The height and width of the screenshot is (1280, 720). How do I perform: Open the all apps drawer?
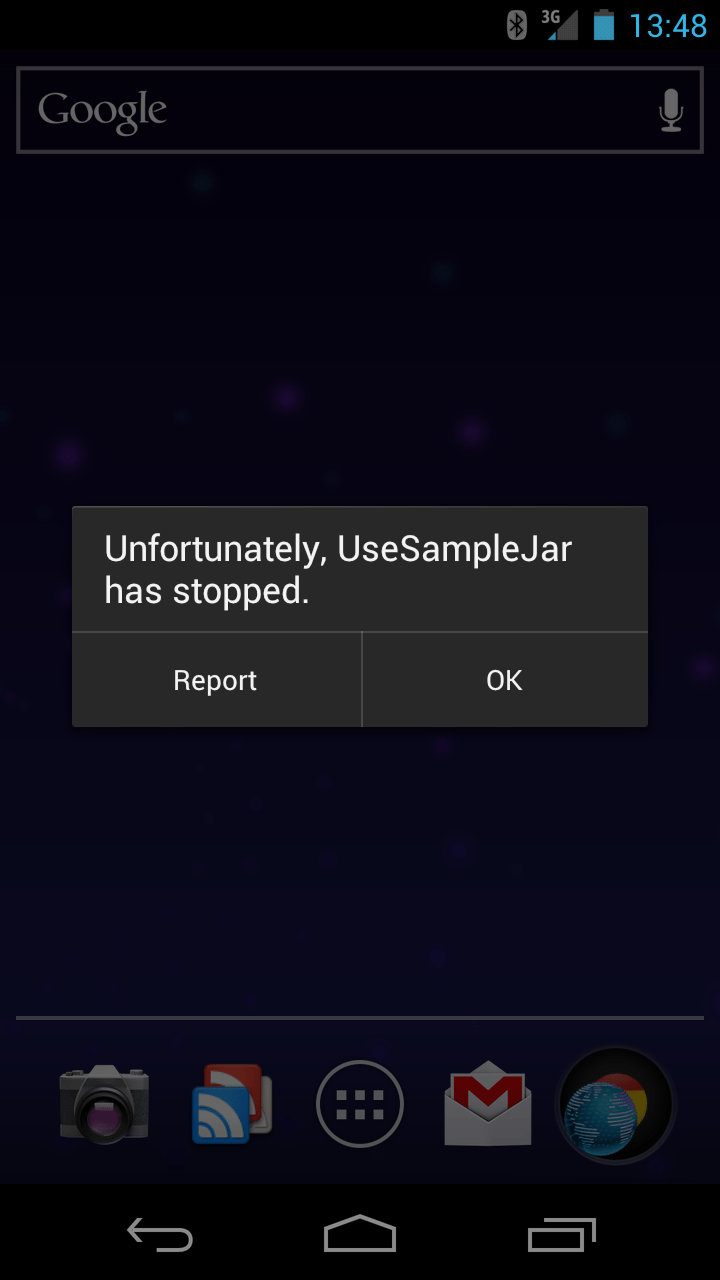[x=360, y=1104]
